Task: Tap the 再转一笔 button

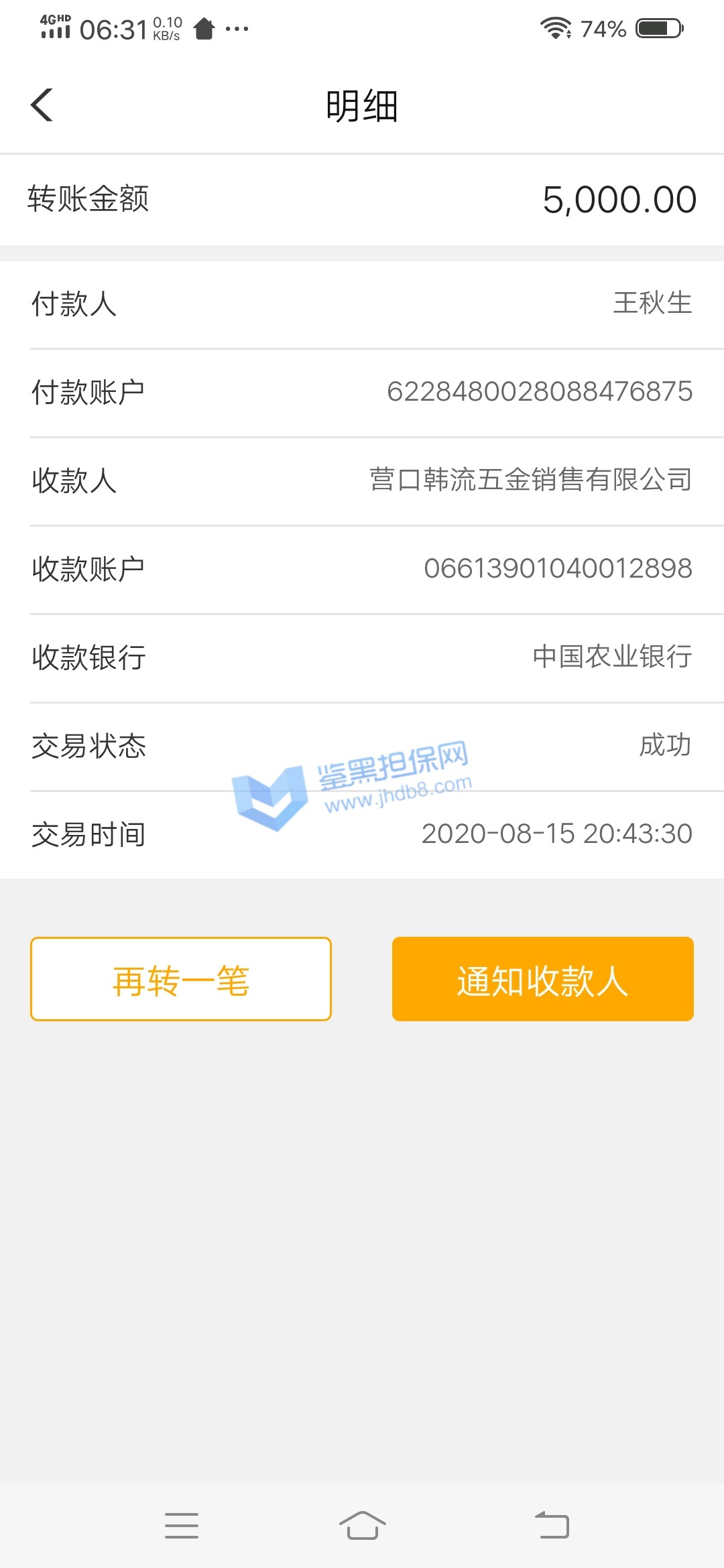Action: click(181, 979)
